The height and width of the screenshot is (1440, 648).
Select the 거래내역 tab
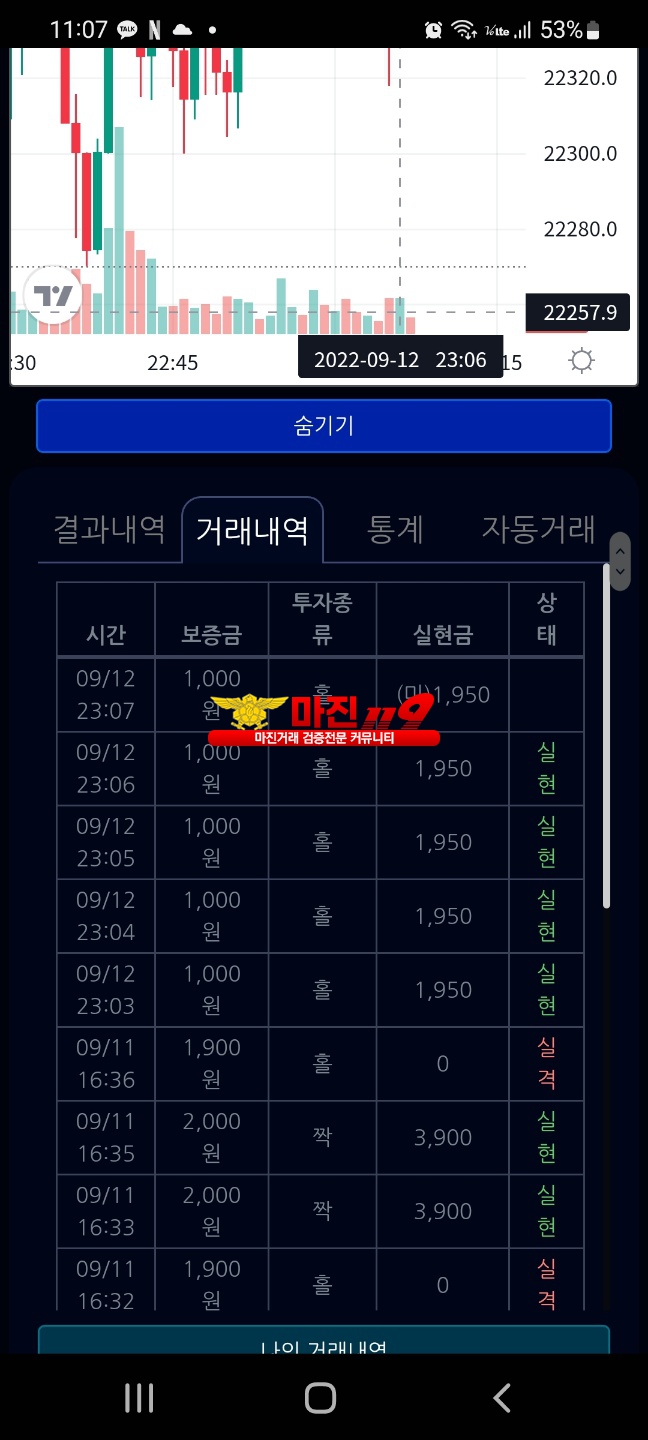(252, 530)
